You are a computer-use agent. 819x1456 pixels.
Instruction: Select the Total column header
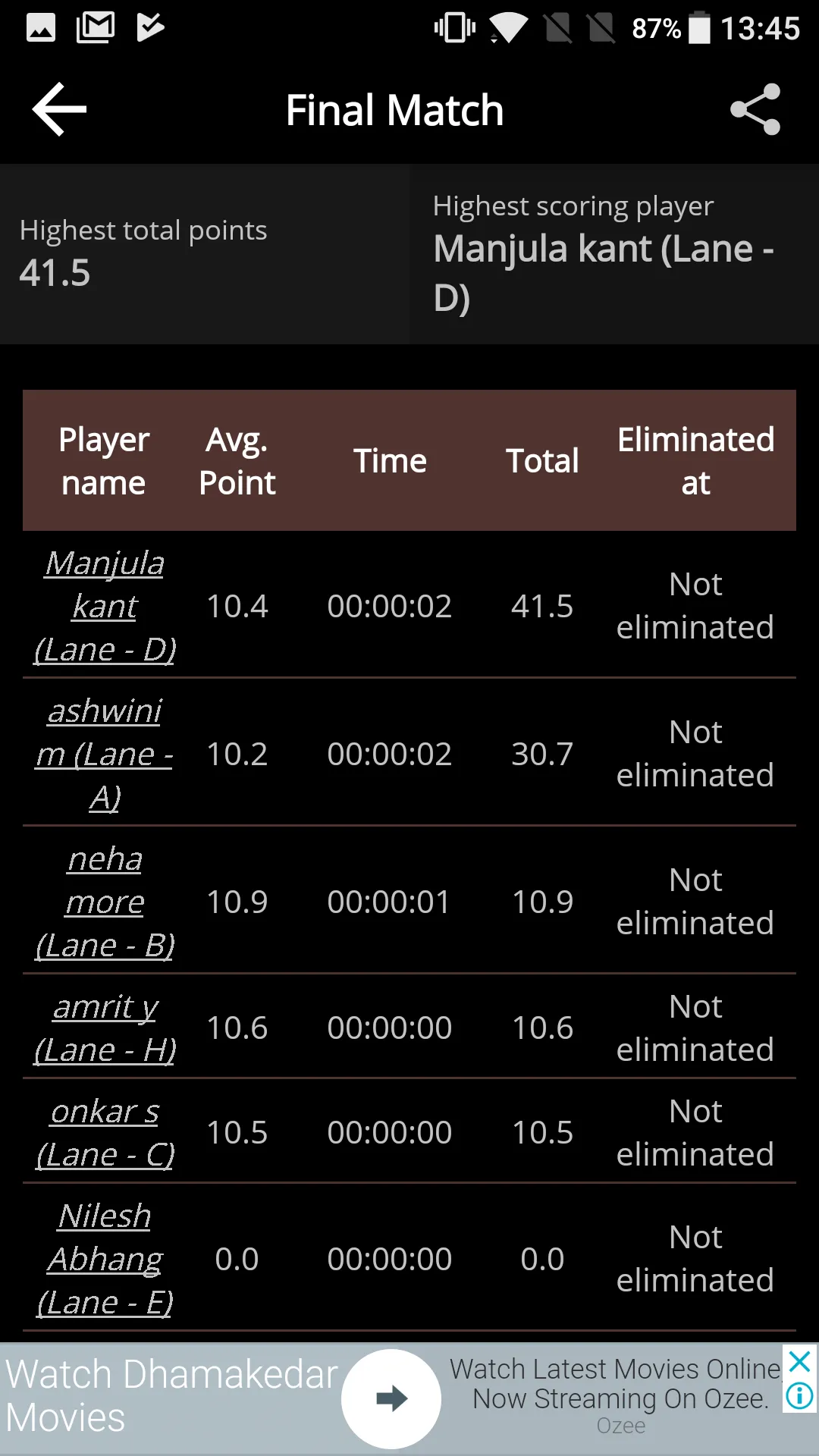pyautogui.click(x=542, y=460)
